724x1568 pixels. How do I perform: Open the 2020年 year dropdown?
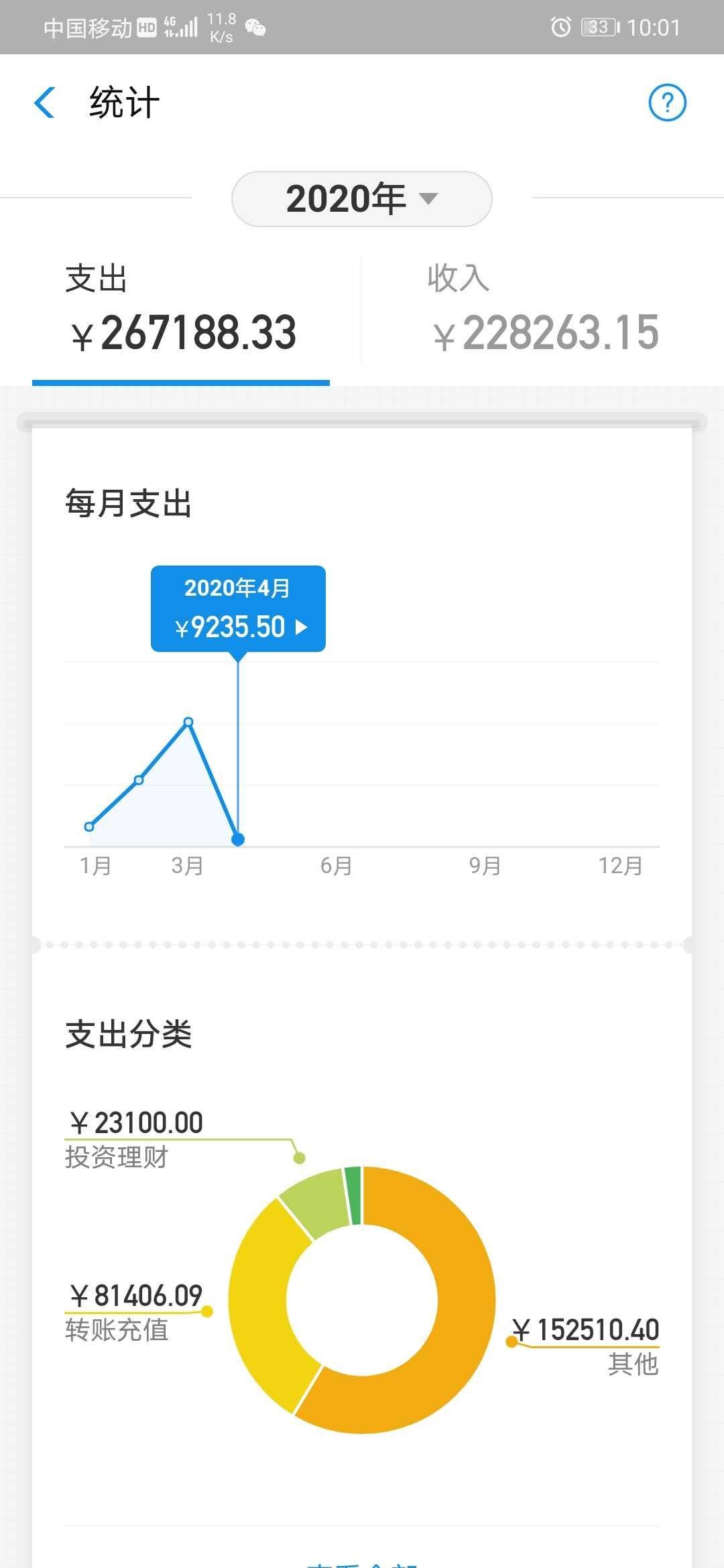(362, 198)
